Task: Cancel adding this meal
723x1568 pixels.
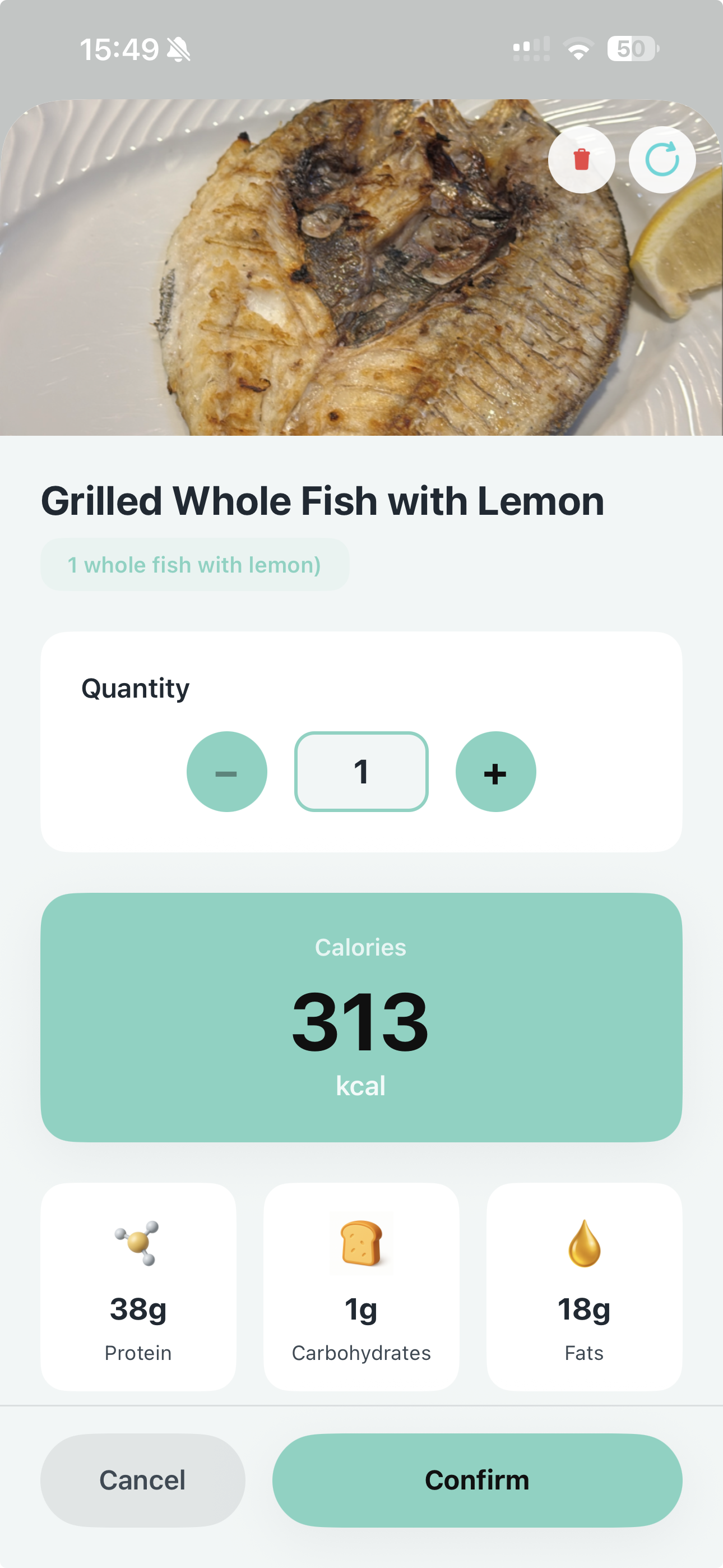Action: coord(142,1480)
